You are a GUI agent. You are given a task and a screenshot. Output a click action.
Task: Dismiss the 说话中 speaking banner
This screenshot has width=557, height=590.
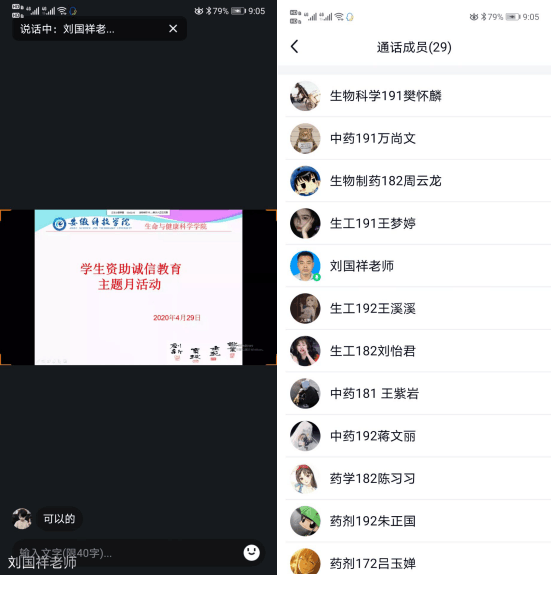pyautogui.click(x=173, y=29)
